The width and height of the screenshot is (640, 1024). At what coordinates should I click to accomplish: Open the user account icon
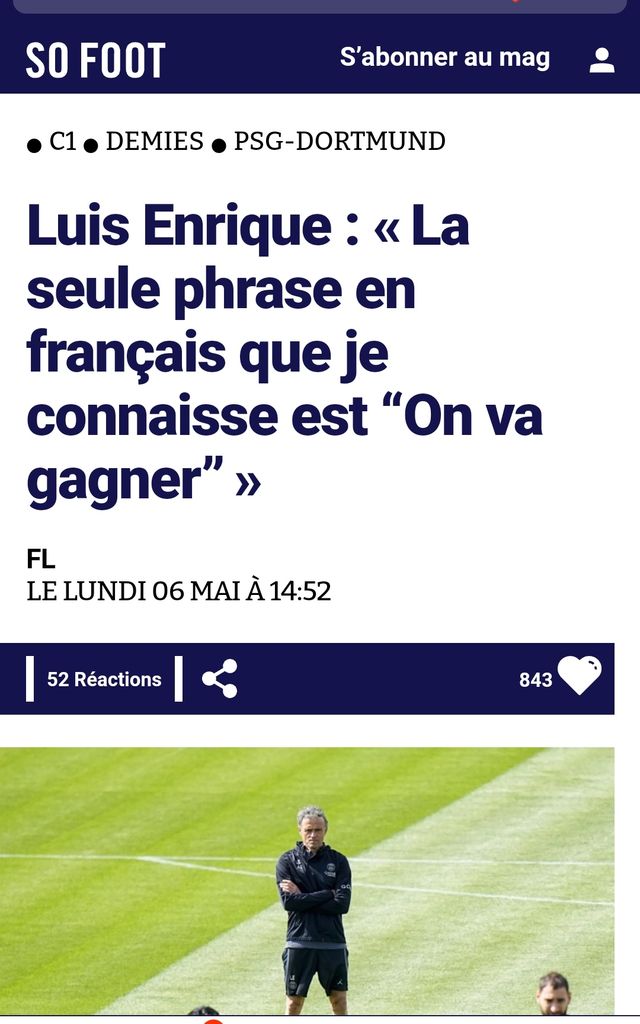coord(602,61)
